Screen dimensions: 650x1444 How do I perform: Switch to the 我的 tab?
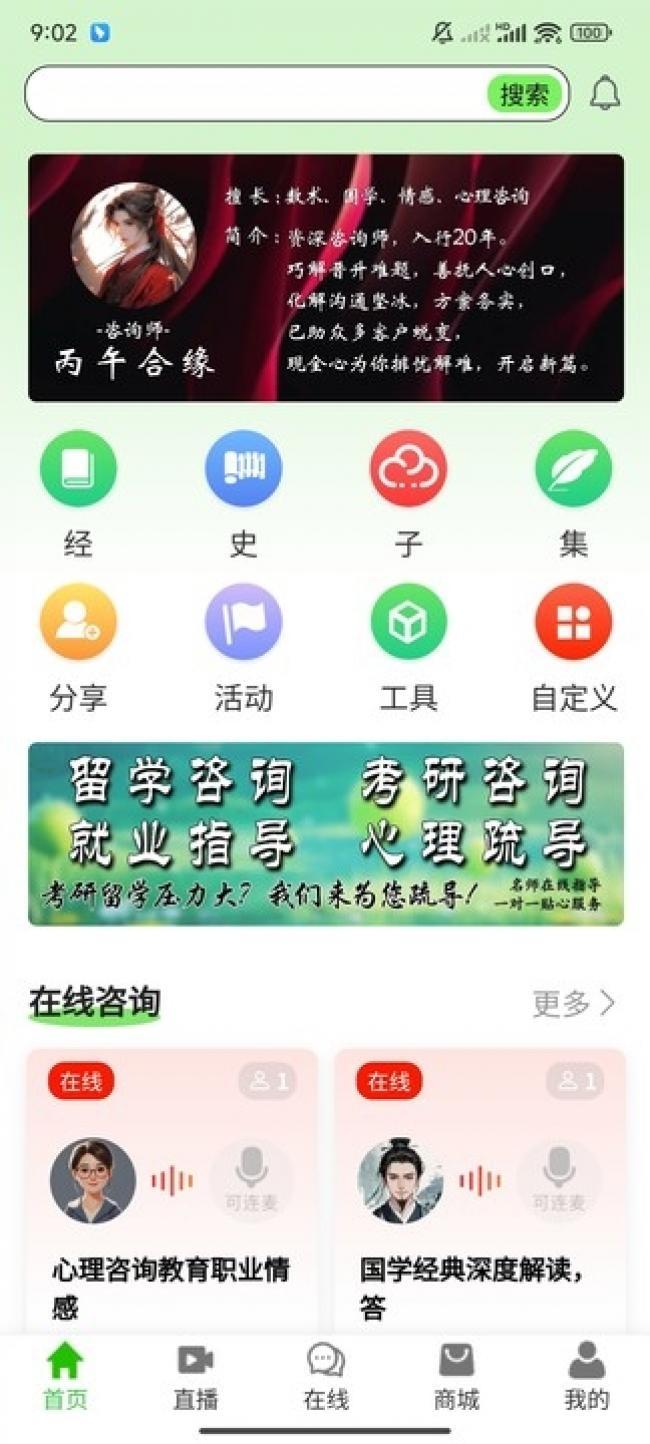click(586, 1378)
